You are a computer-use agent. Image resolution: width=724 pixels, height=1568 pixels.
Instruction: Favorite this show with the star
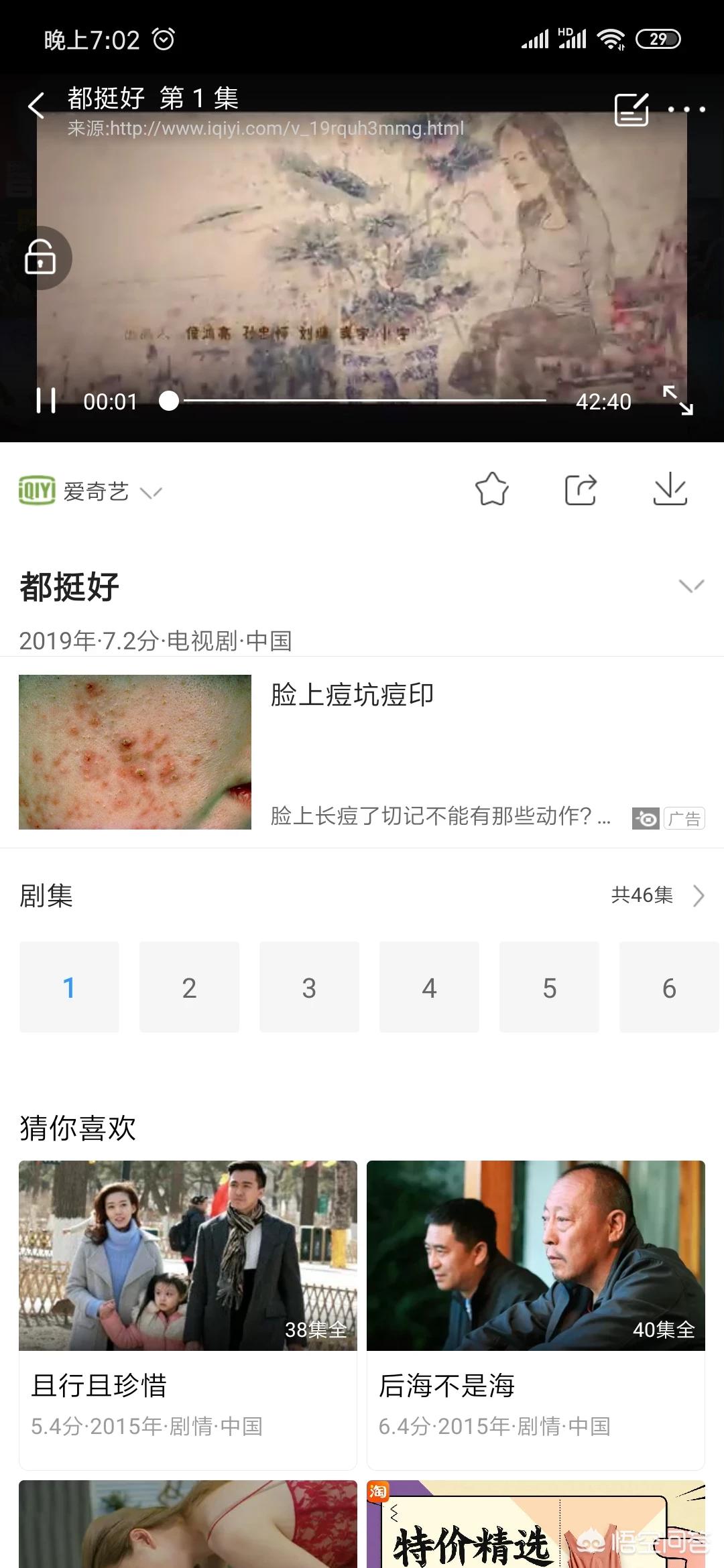click(491, 489)
